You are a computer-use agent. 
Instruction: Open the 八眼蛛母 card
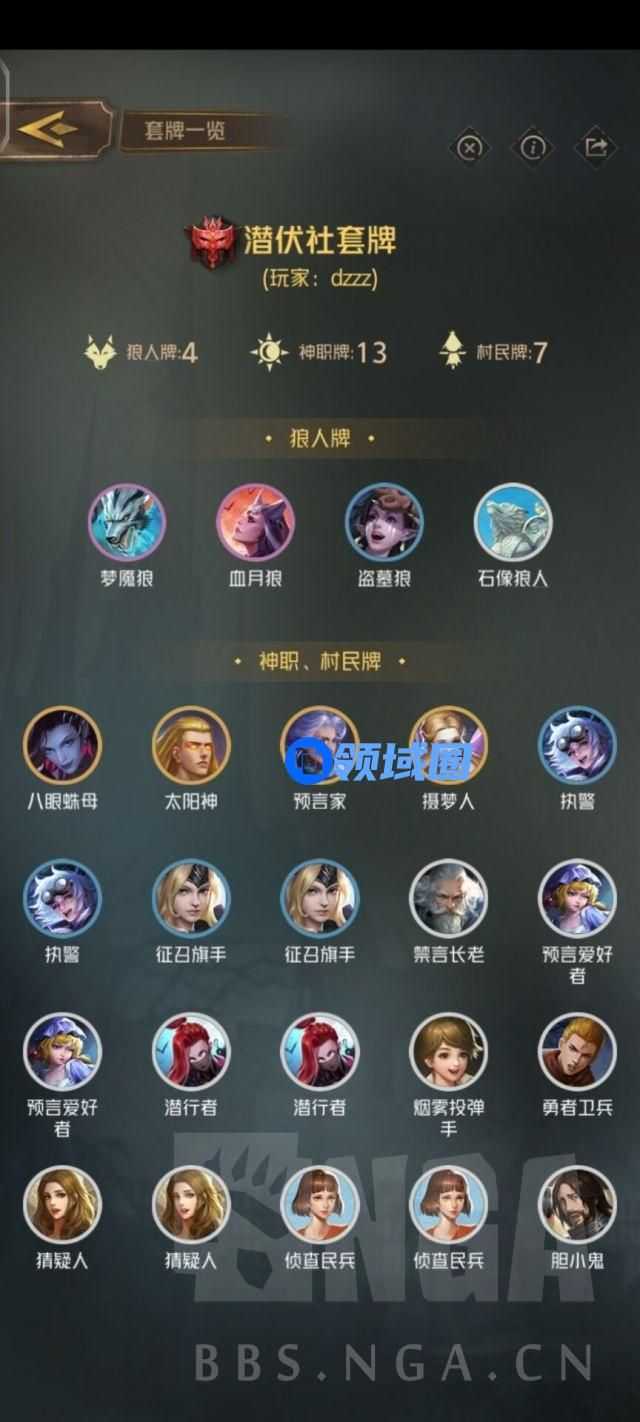(x=62, y=745)
